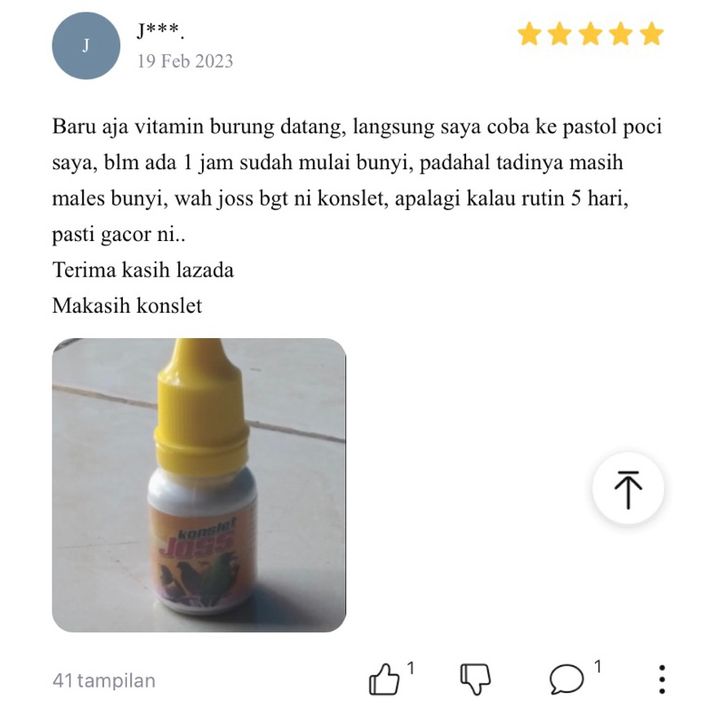726x726 pixels.
Task: Dislike this review with thumbs down
Action: [x=475, y=680]
